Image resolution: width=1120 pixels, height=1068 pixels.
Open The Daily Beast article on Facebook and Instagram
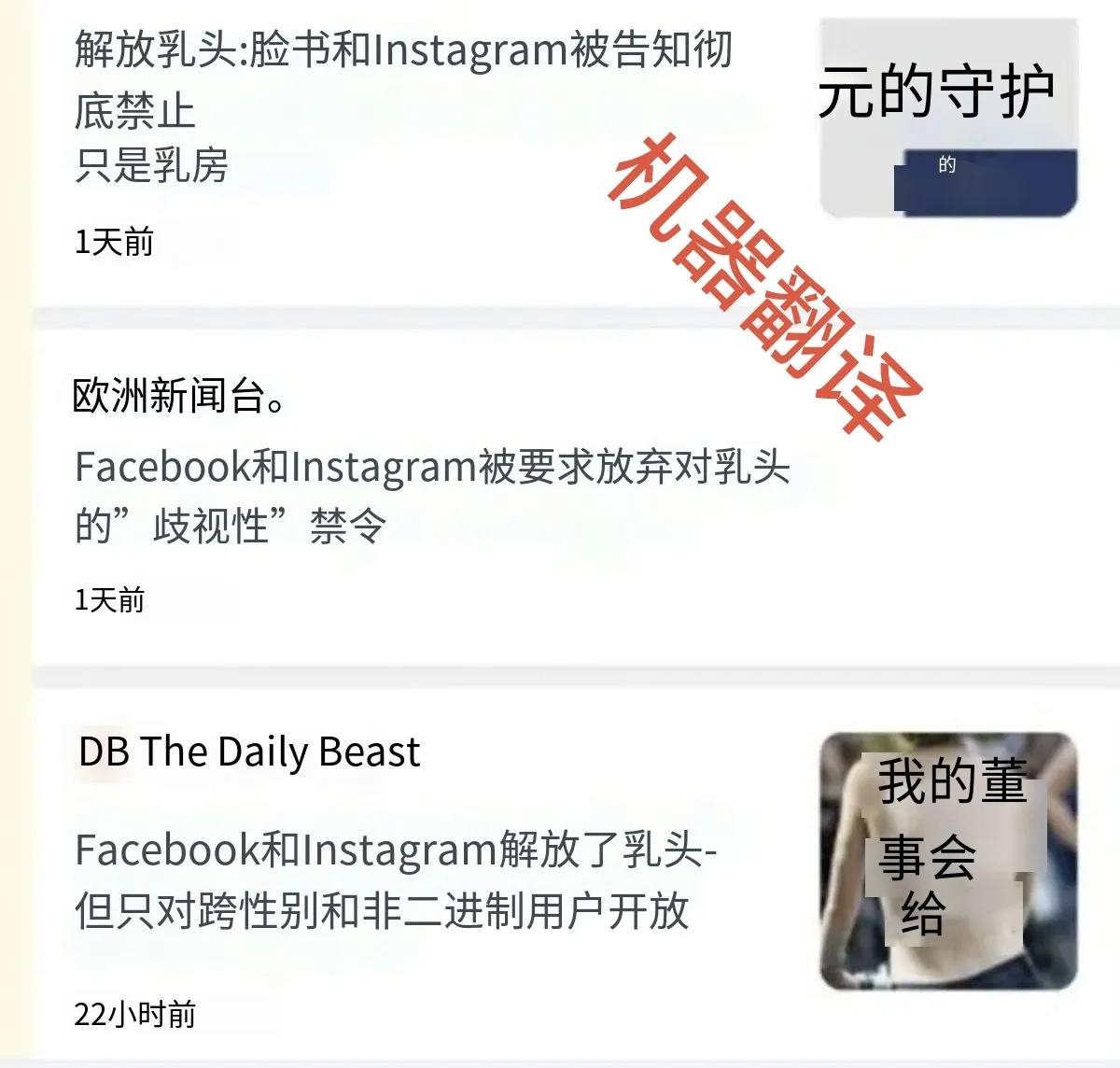tap(396, 879)
